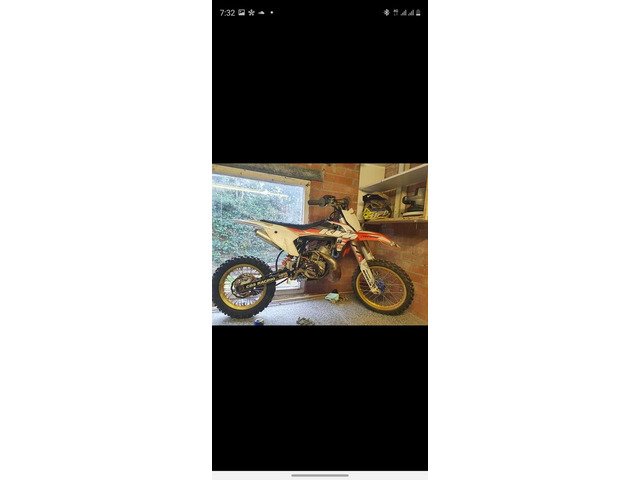Tap the dirt bike photo to show viewer controls
640x480 pixels.
point(319,244)
